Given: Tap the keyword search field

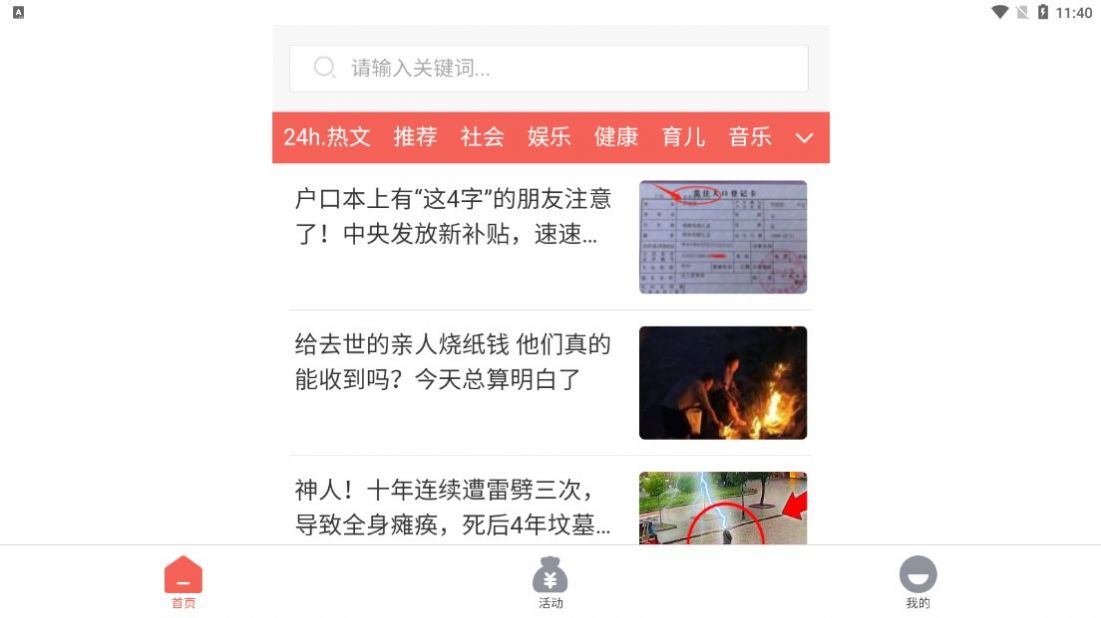Looking at the screenshot, I should pyautogui.click(x=548, y=68).
